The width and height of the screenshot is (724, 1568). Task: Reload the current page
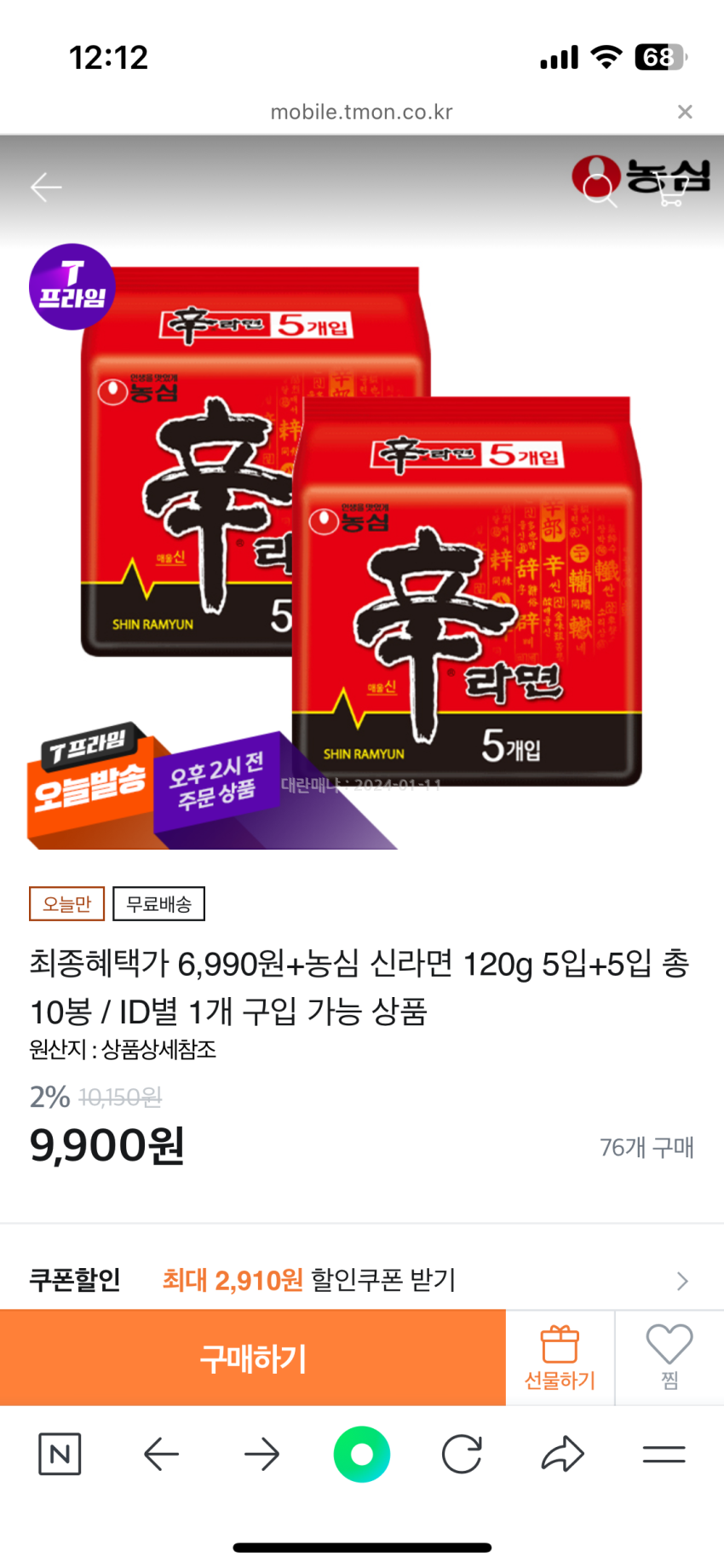(x=462, y=1454)
